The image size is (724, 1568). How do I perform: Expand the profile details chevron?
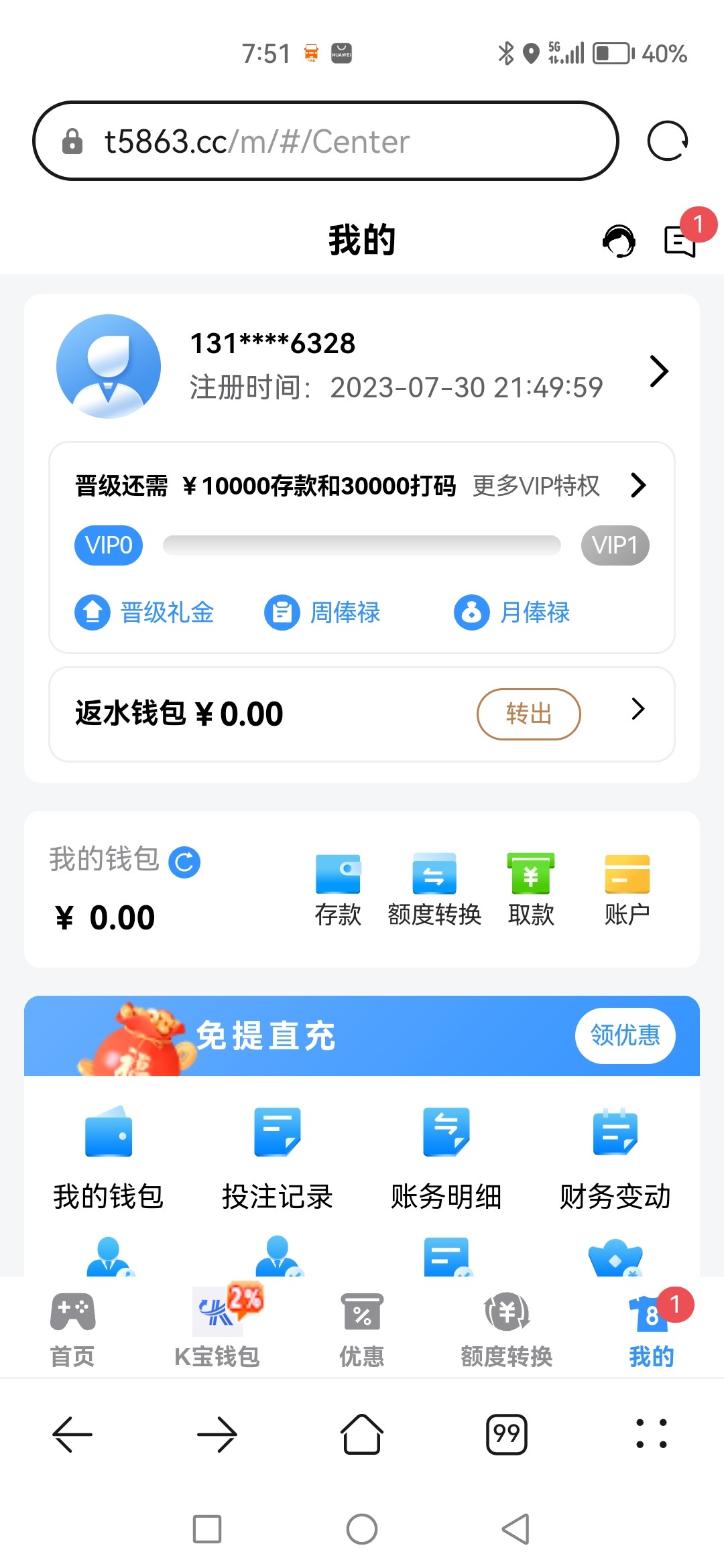coord(658,371)
